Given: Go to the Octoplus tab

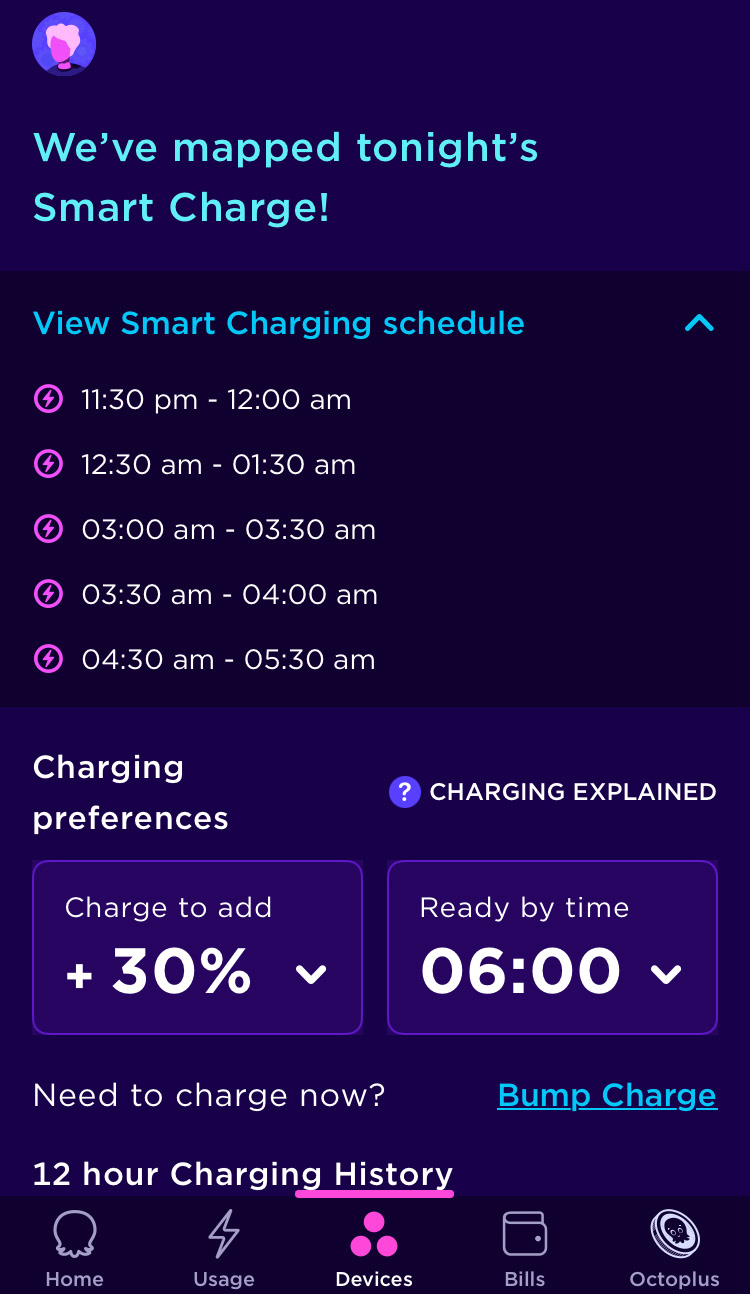Looking at the screenshot, I should [674, 1247].
